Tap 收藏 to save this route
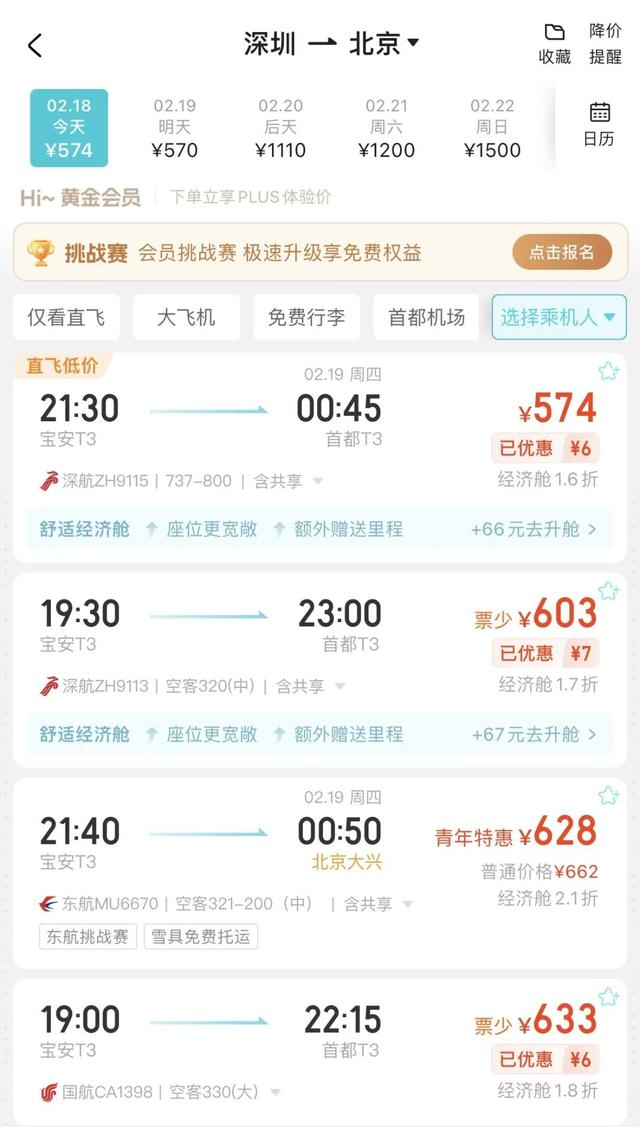Screen dimensions: 640x1127 [554, 44]
